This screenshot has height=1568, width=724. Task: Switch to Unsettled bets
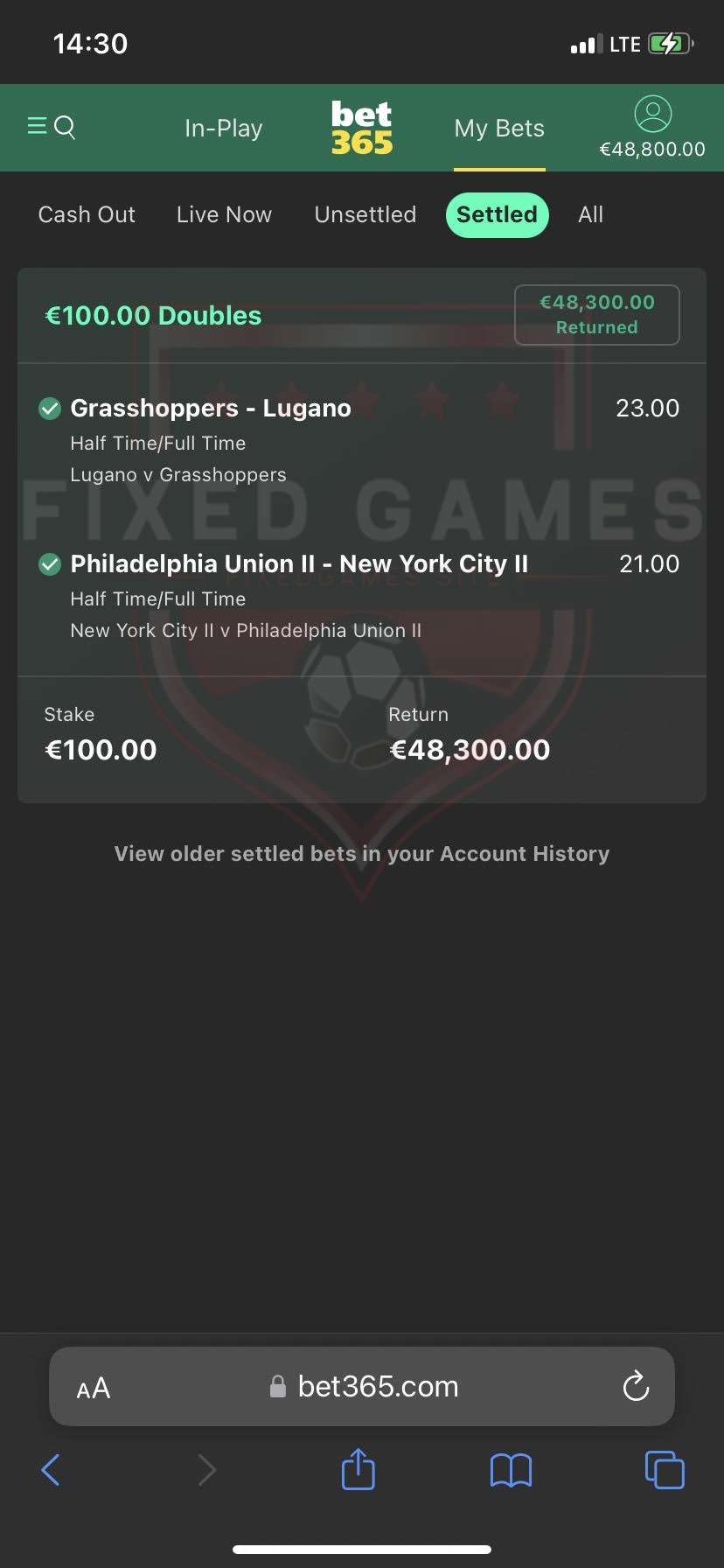365,214
